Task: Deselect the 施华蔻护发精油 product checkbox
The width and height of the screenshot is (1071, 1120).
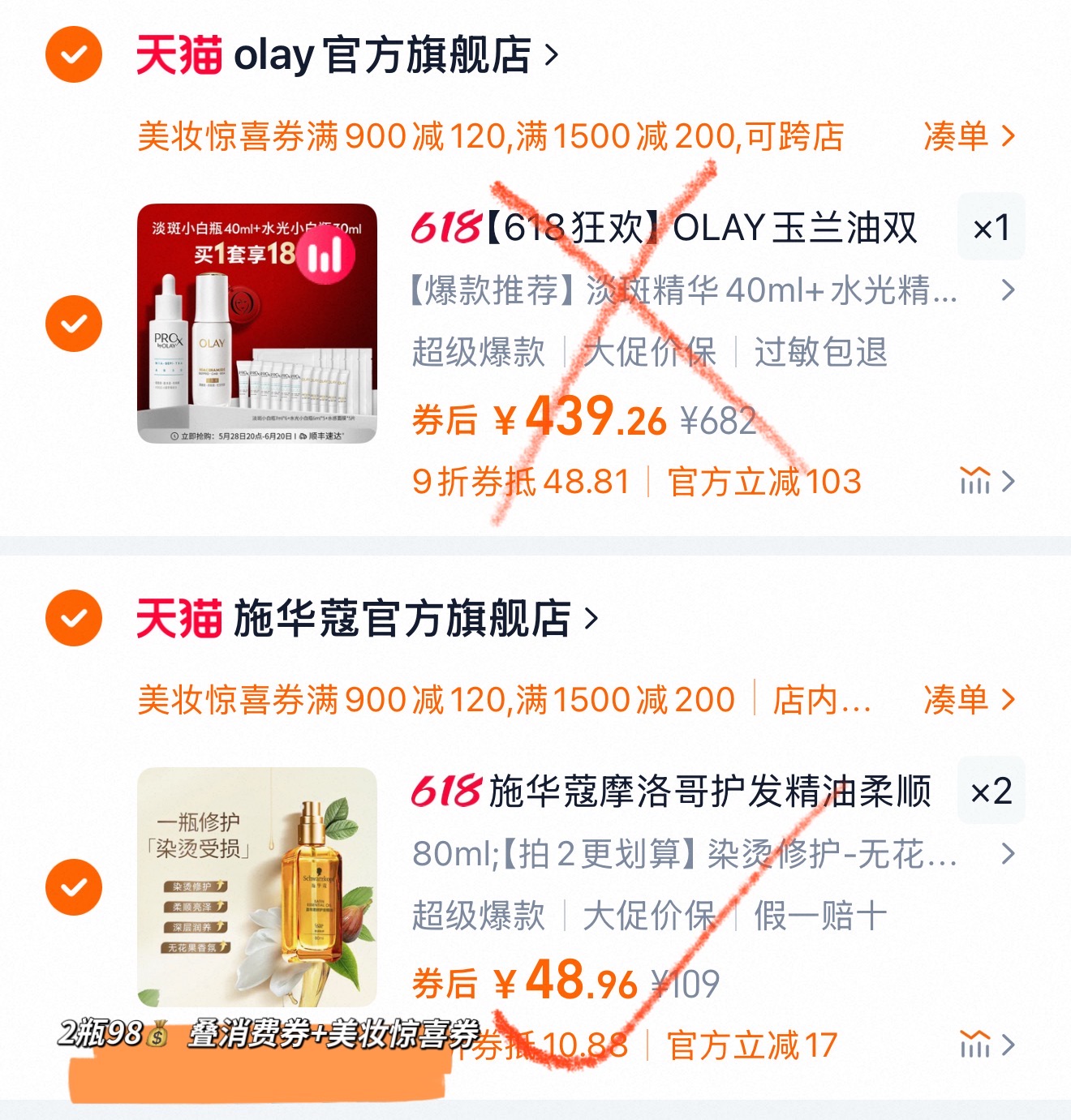Action: click(x=74, y=887)
